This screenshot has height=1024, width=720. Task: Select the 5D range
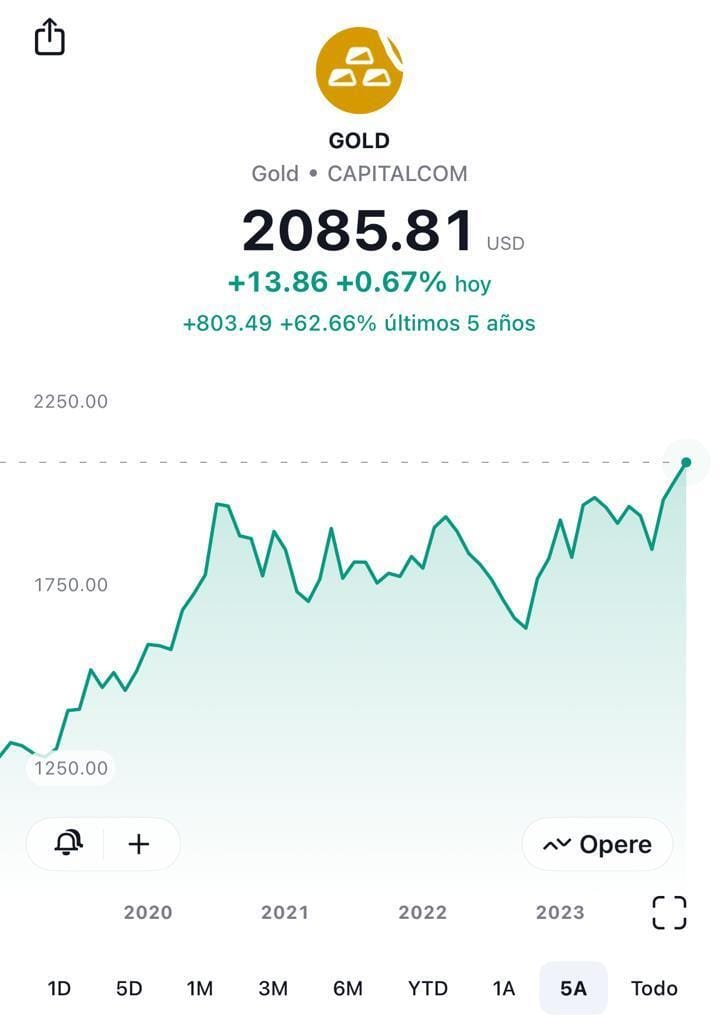129,988
